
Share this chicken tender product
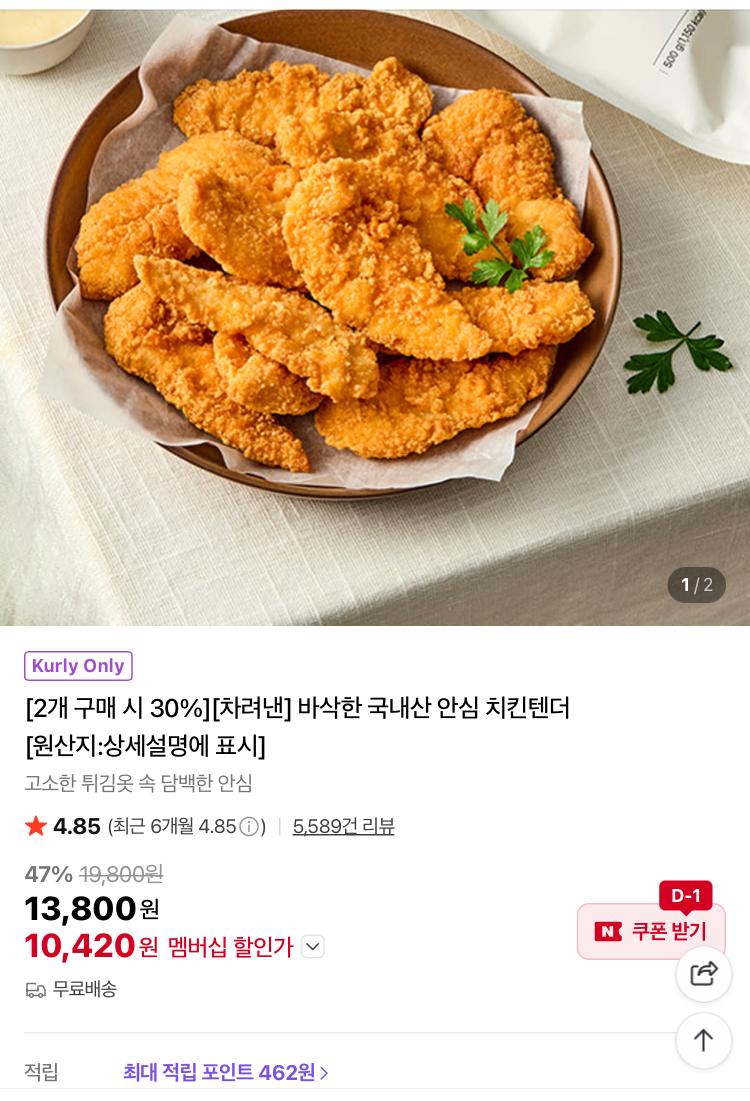[704, 974]
